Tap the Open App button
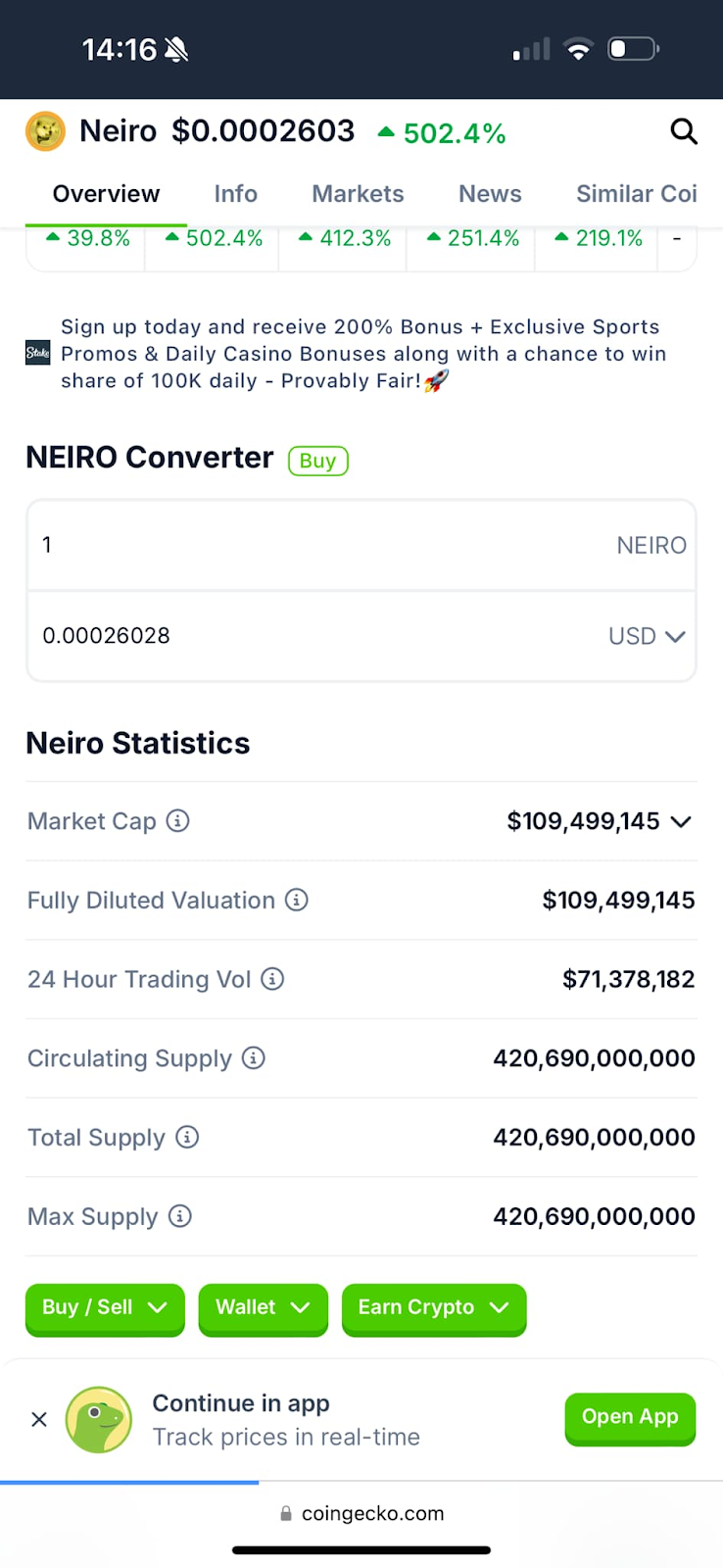This screenshot has height=1568, width=723. (630, 1418)
